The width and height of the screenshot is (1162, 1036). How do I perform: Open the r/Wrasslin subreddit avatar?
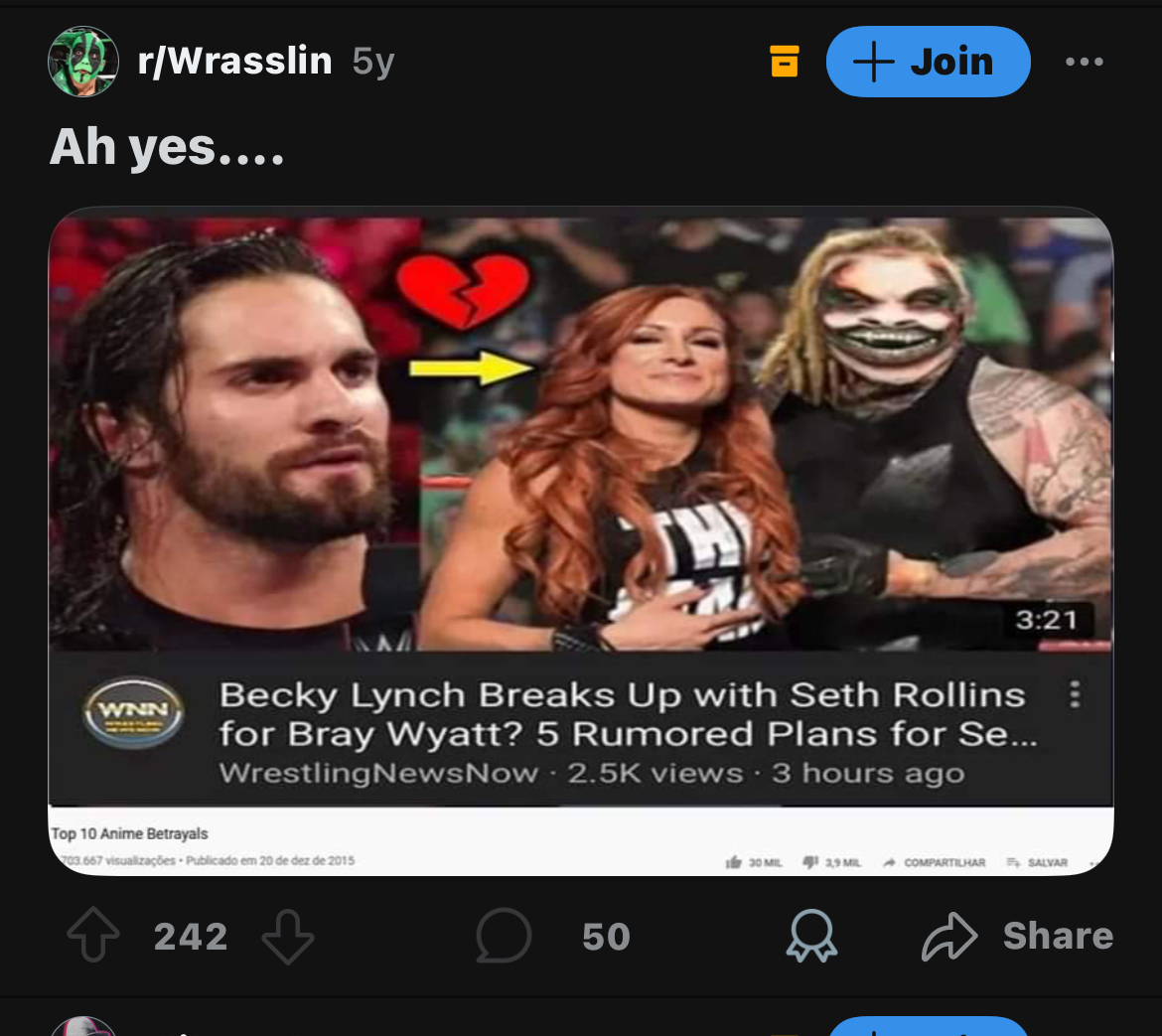(83, 62)
